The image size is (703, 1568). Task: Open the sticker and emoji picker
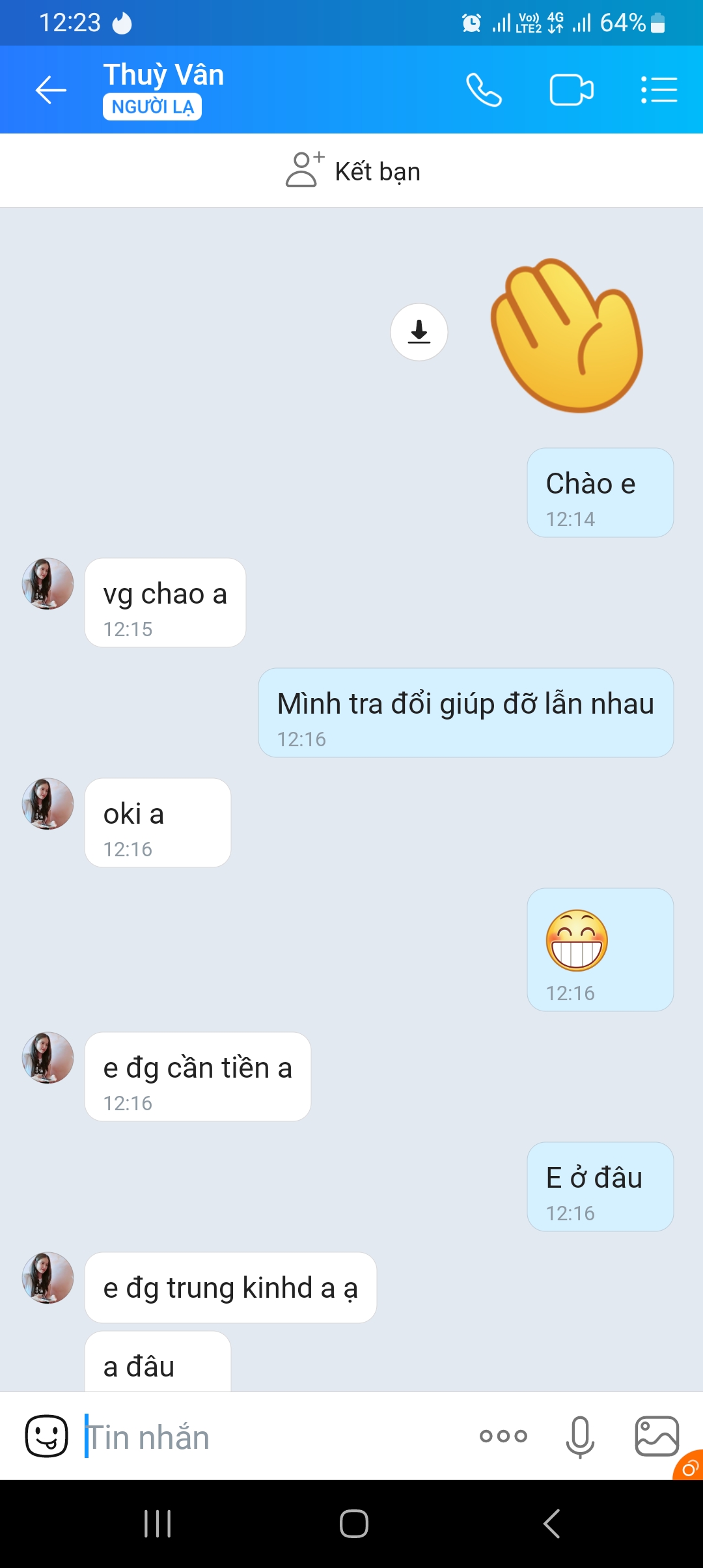pos(46,1436)
